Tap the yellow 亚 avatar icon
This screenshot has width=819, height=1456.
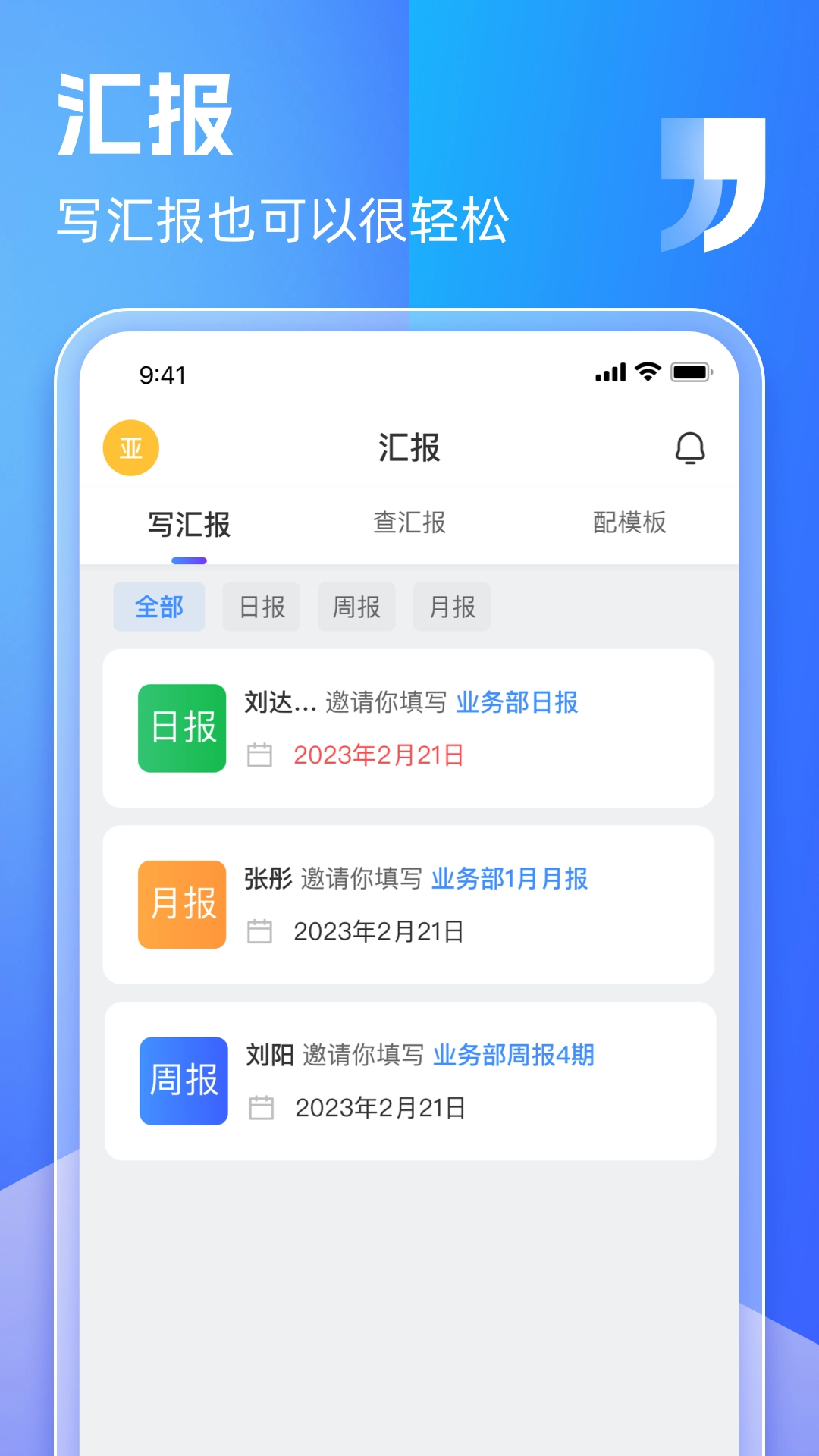tap(130, 447)
